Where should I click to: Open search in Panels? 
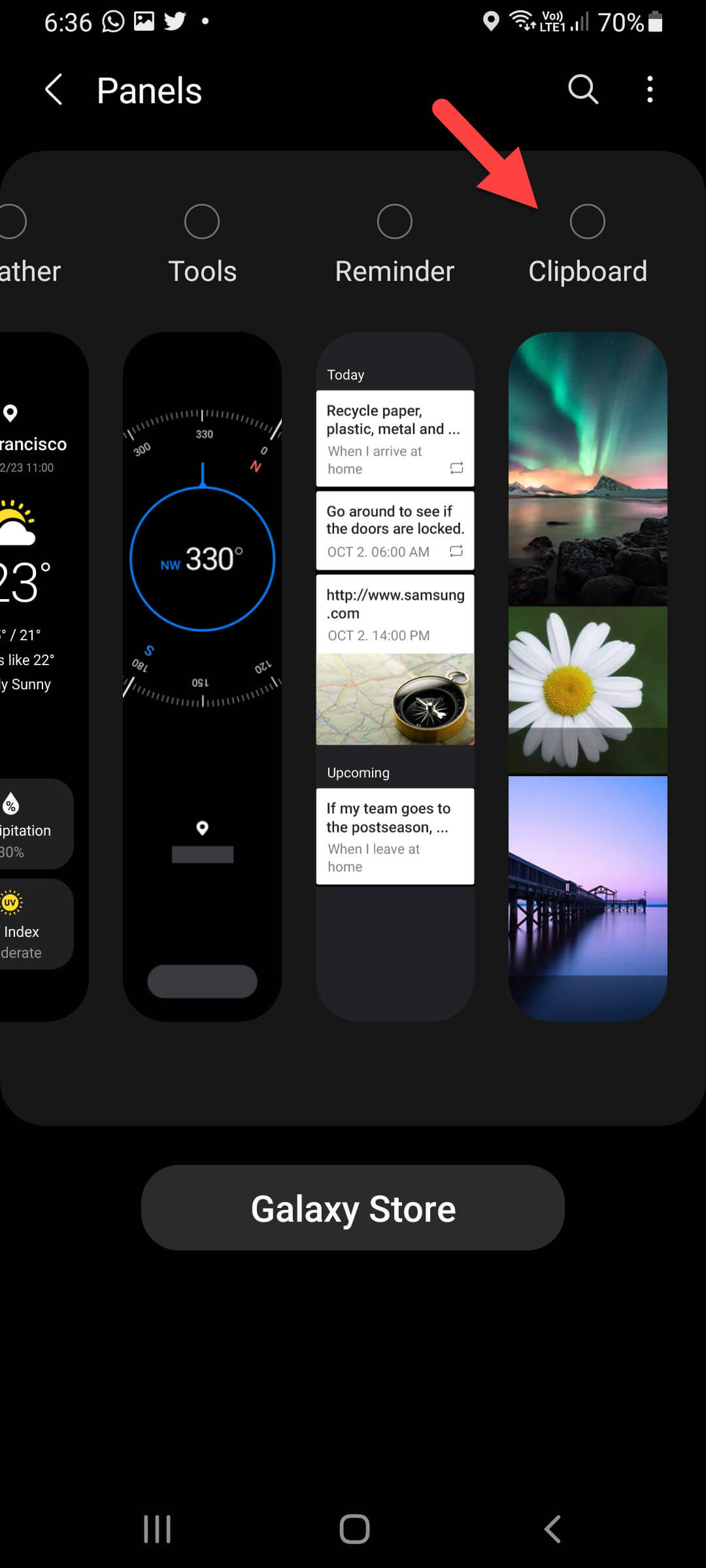pyautogui.click(x=582, y=90)
